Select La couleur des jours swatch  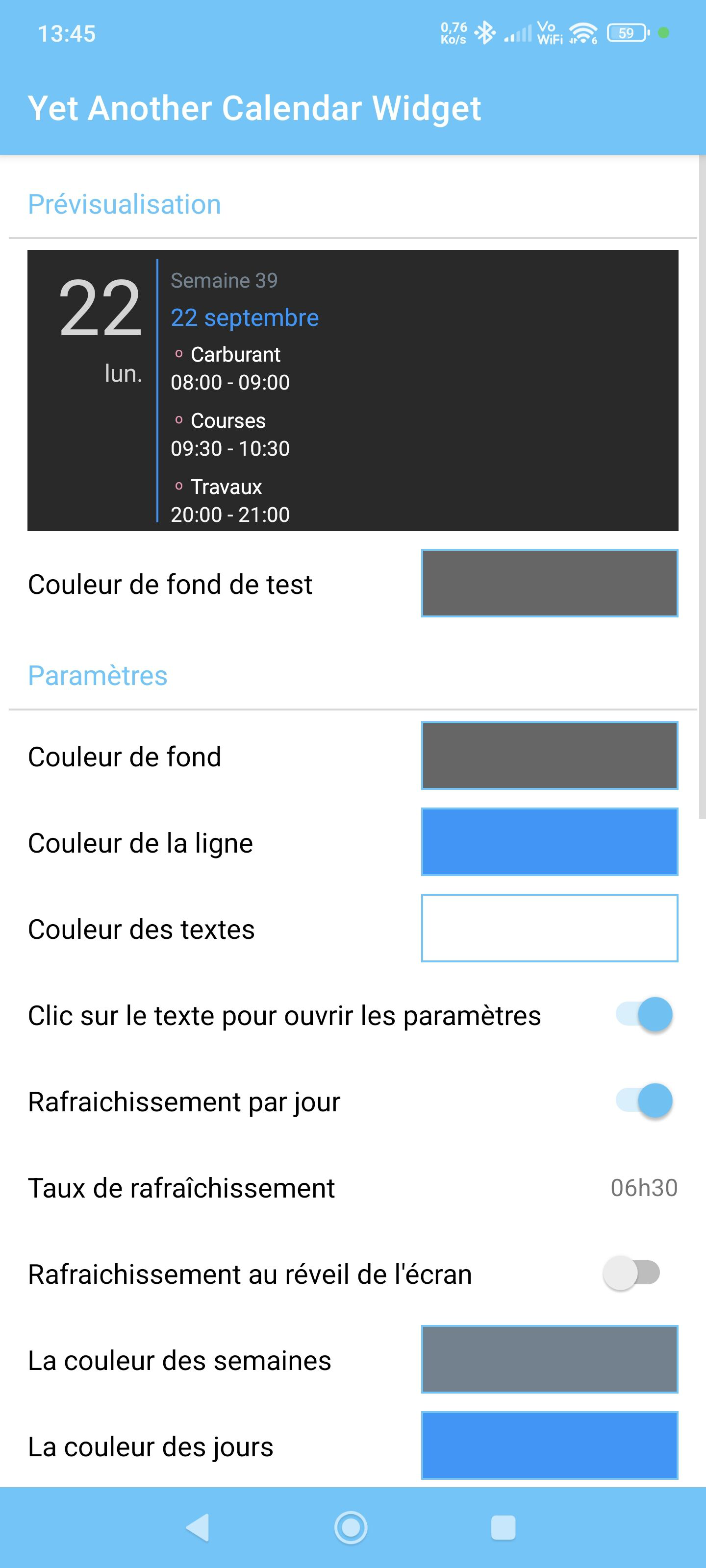coord(549,1445)
